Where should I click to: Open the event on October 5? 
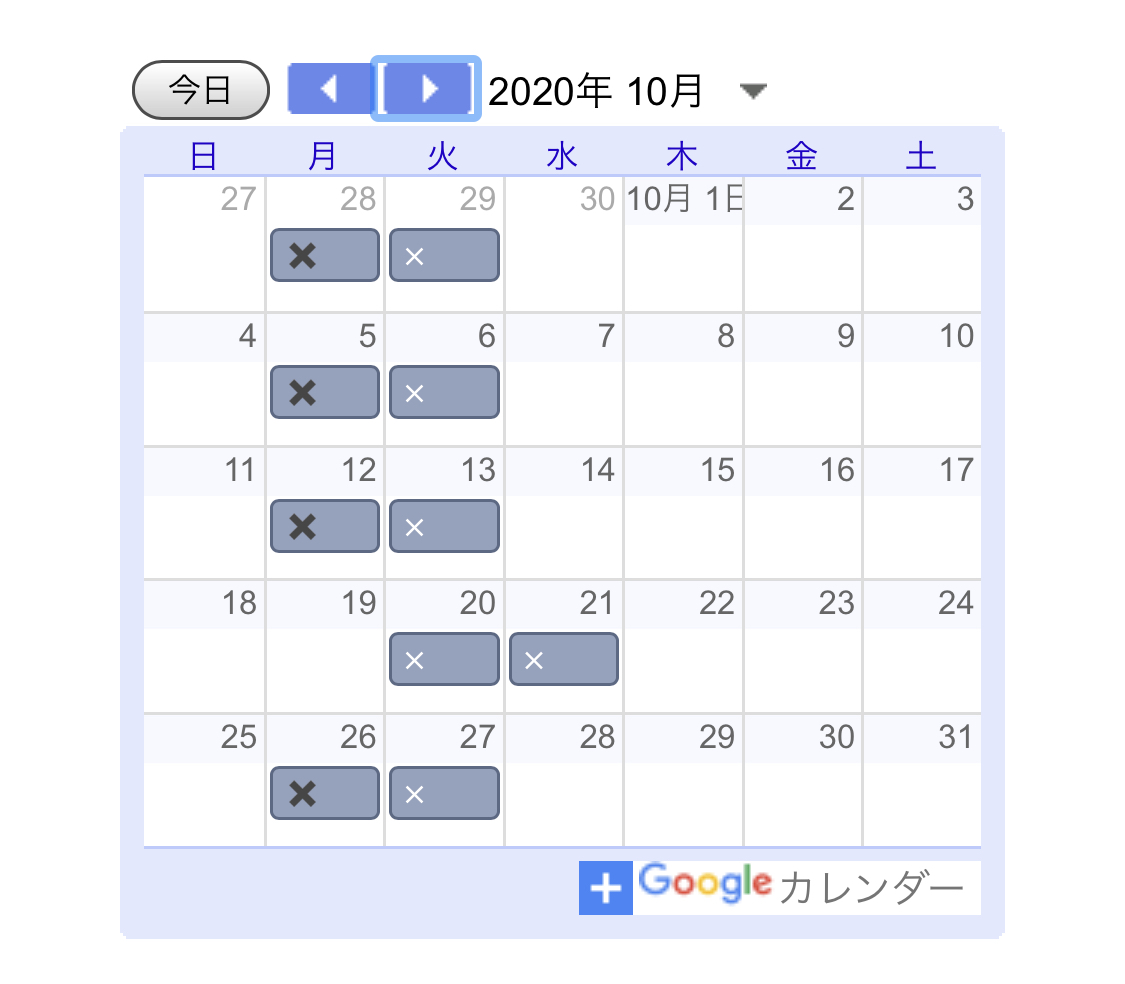(x=325, y=392)
